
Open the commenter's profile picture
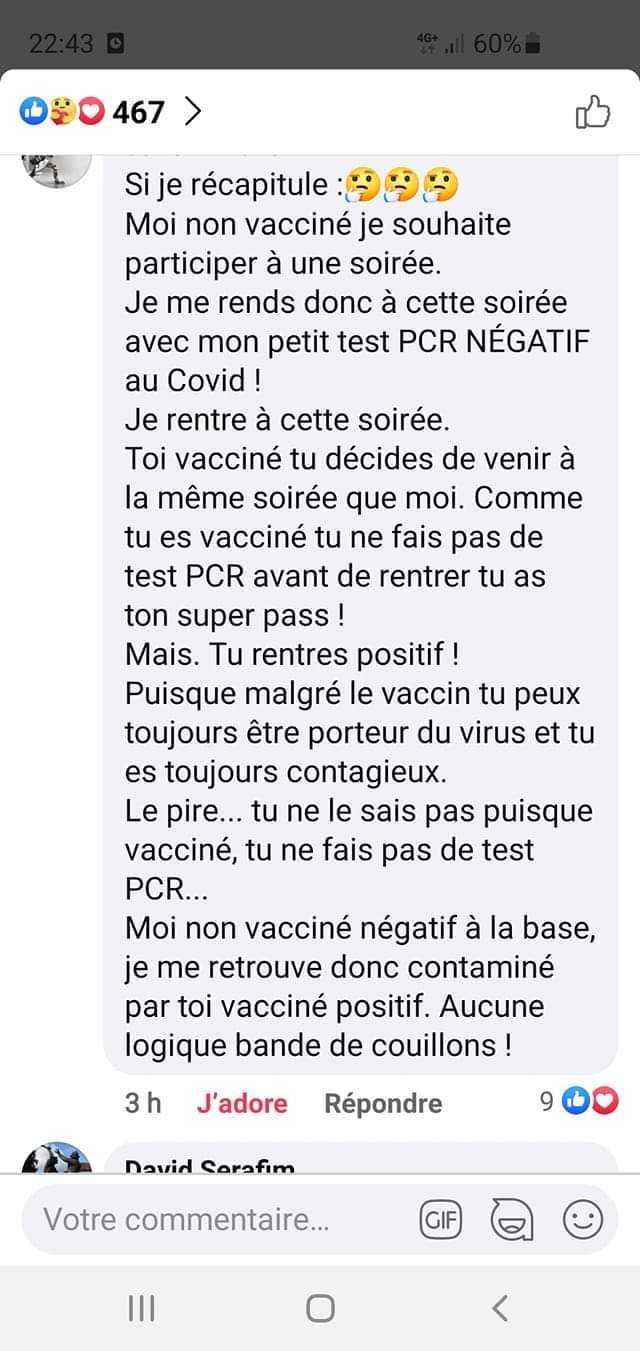pos(55,165)
